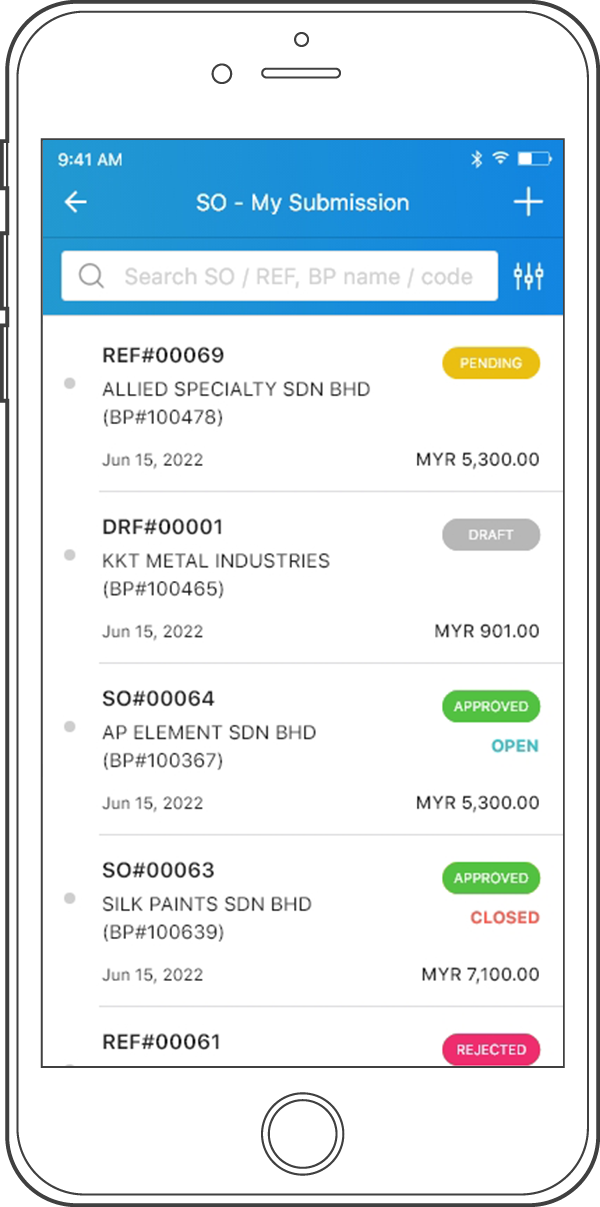Select SO#00063 from Silk Paints Sdn Bhd

coord(300,921)
